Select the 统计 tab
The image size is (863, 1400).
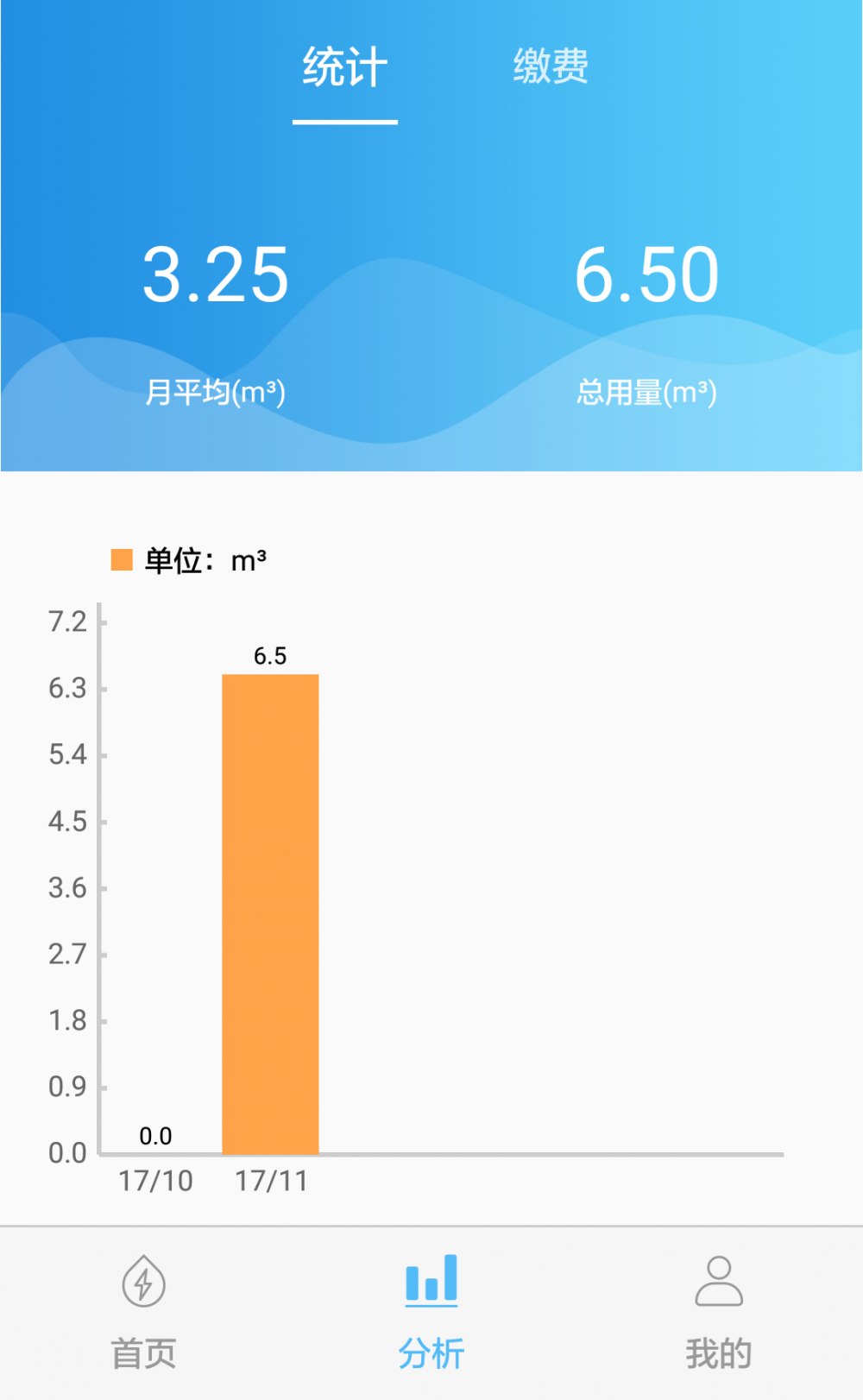pyautogui.click(x=344, y=68)
